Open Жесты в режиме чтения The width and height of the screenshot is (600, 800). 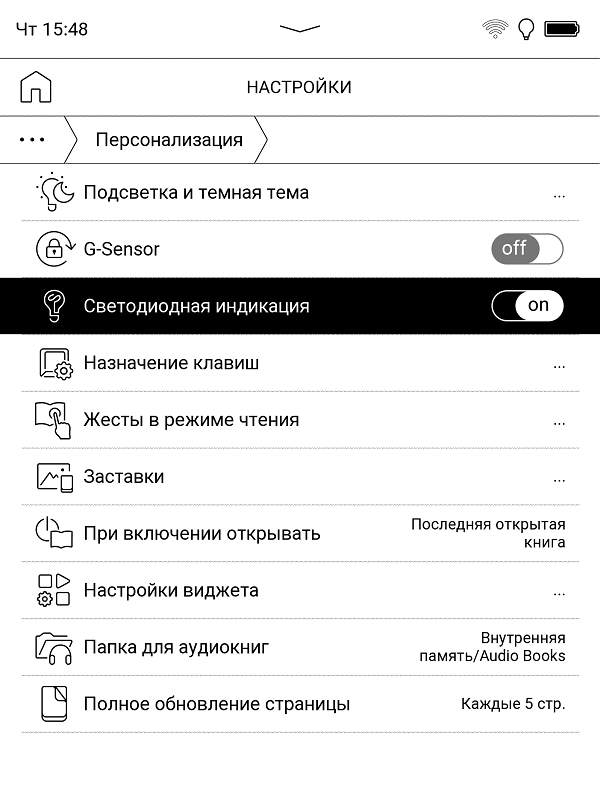coord(300,420)
